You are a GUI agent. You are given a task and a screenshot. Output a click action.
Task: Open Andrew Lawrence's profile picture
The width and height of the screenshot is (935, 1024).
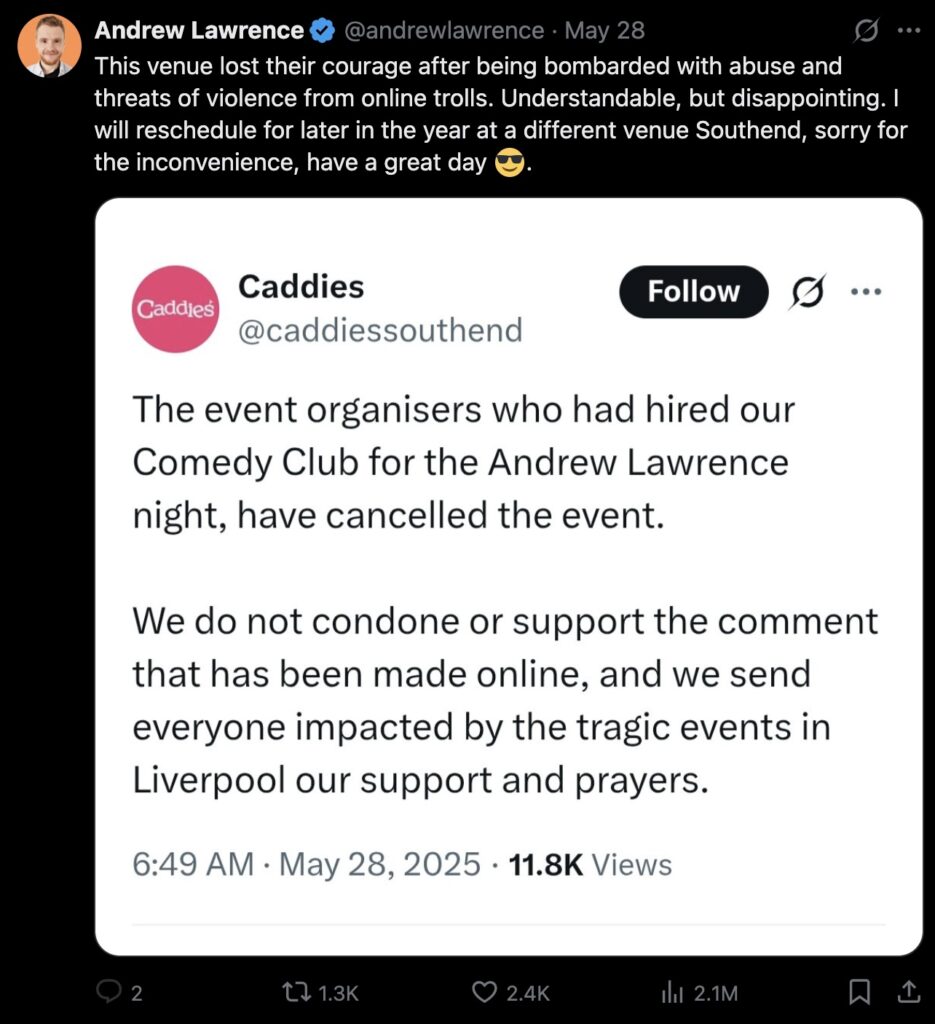point(49,46)
